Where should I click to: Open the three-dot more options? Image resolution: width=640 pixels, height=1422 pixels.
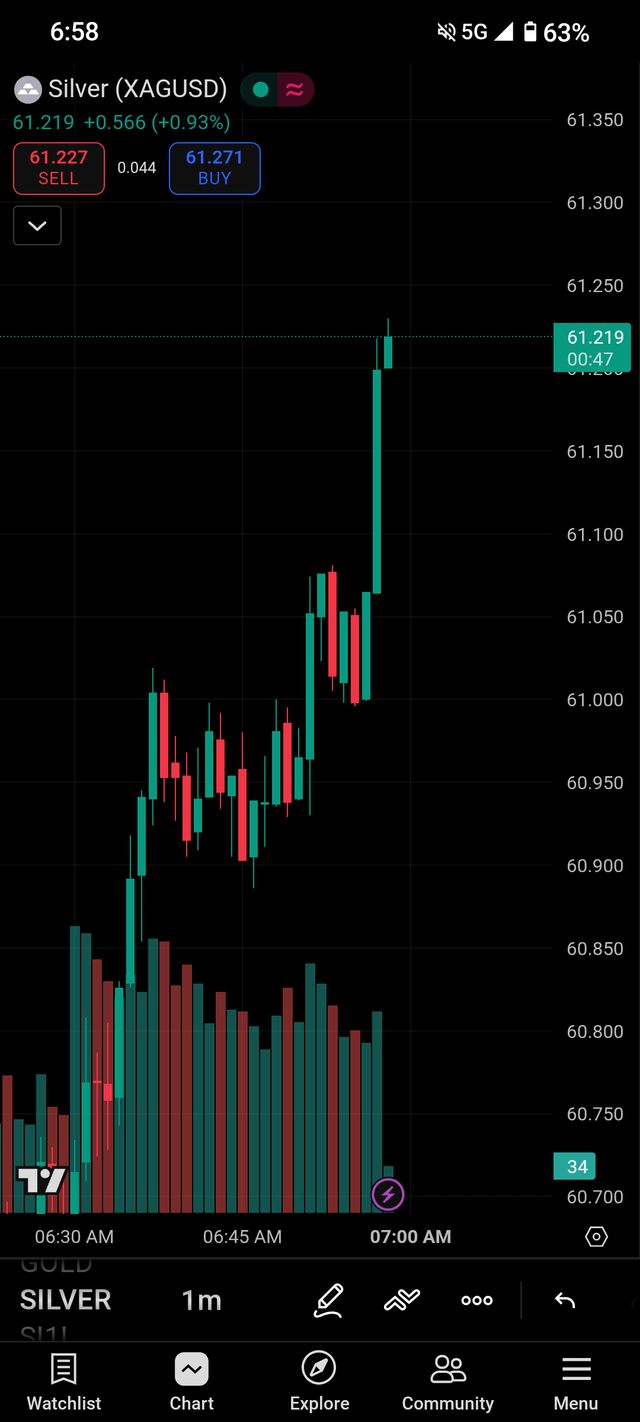click(477, 1300)
